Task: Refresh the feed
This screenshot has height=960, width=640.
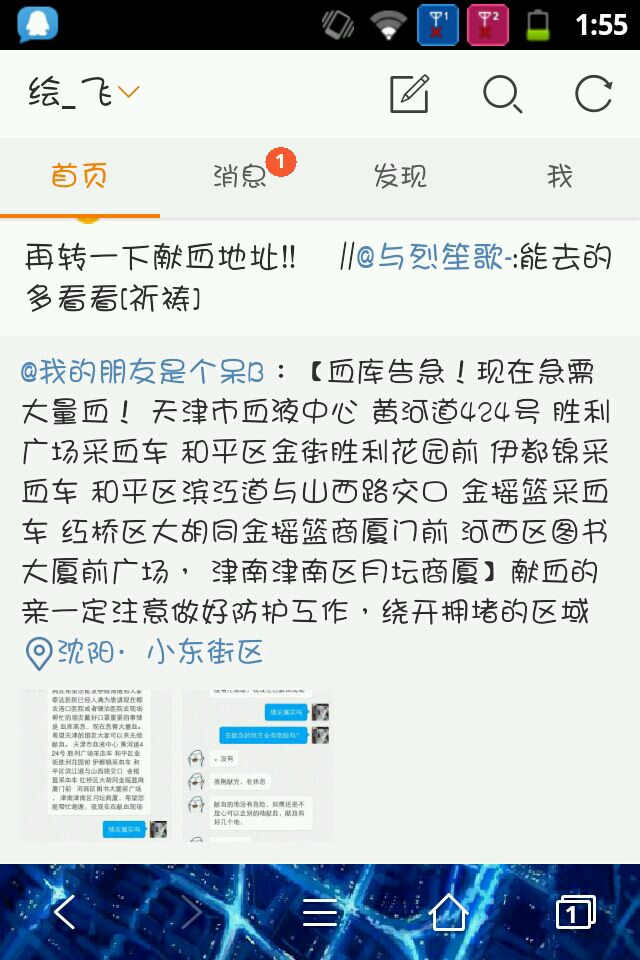Action: coord(593,94)
